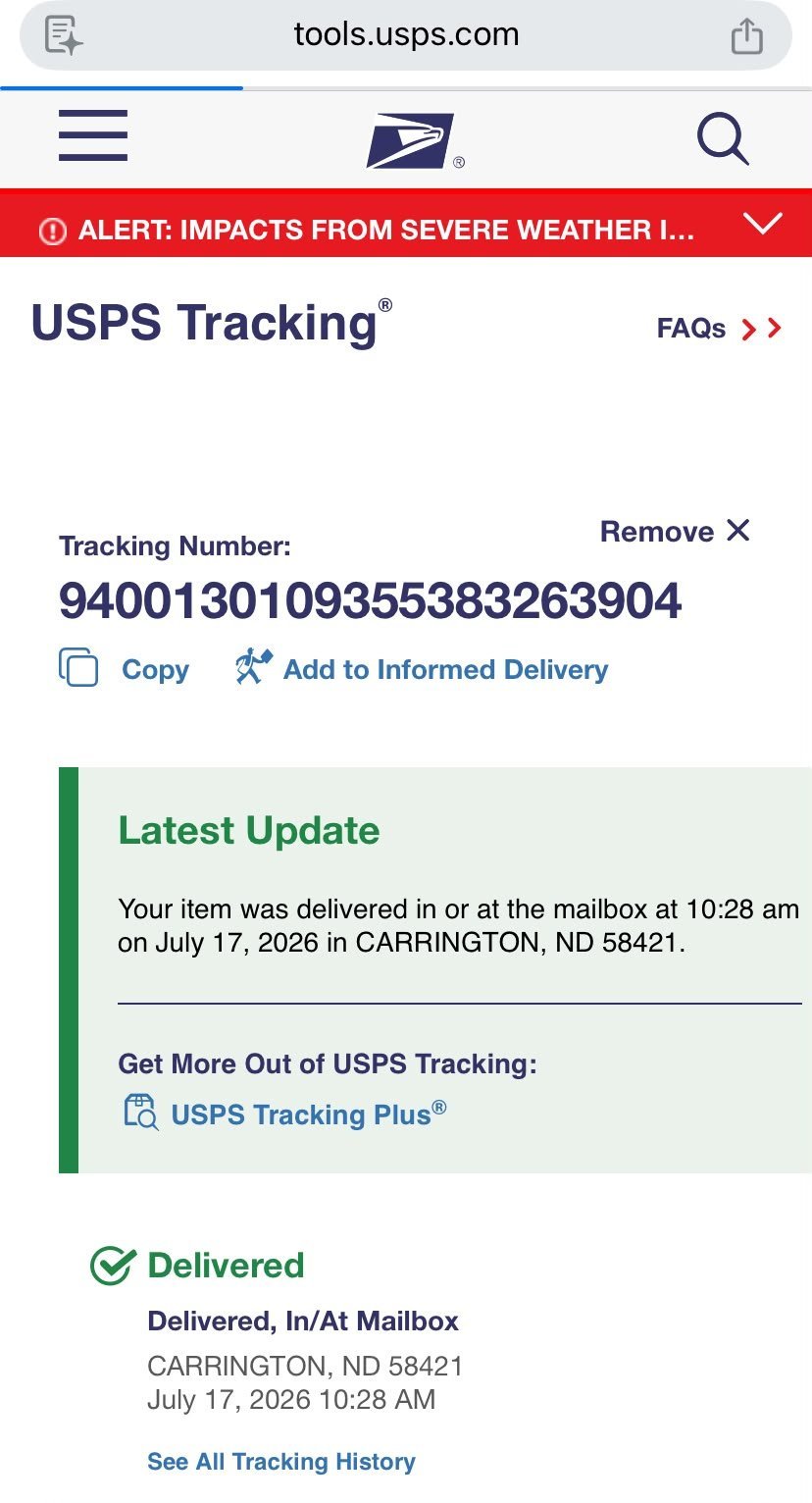Viewport: 812px width, 1503px height.
Task: Add to Informed Delivery
Action: point(422,669)
